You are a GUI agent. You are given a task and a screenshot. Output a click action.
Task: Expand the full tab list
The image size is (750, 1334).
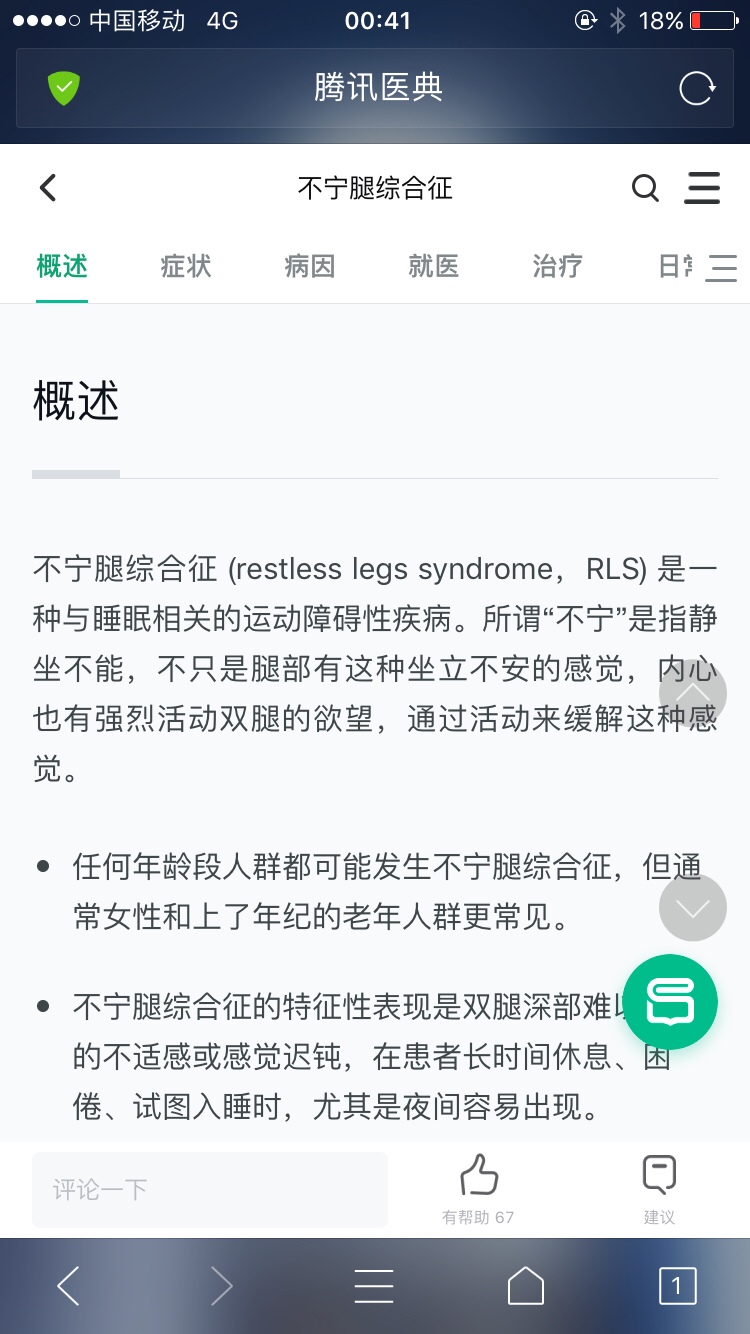coord(721,267)
